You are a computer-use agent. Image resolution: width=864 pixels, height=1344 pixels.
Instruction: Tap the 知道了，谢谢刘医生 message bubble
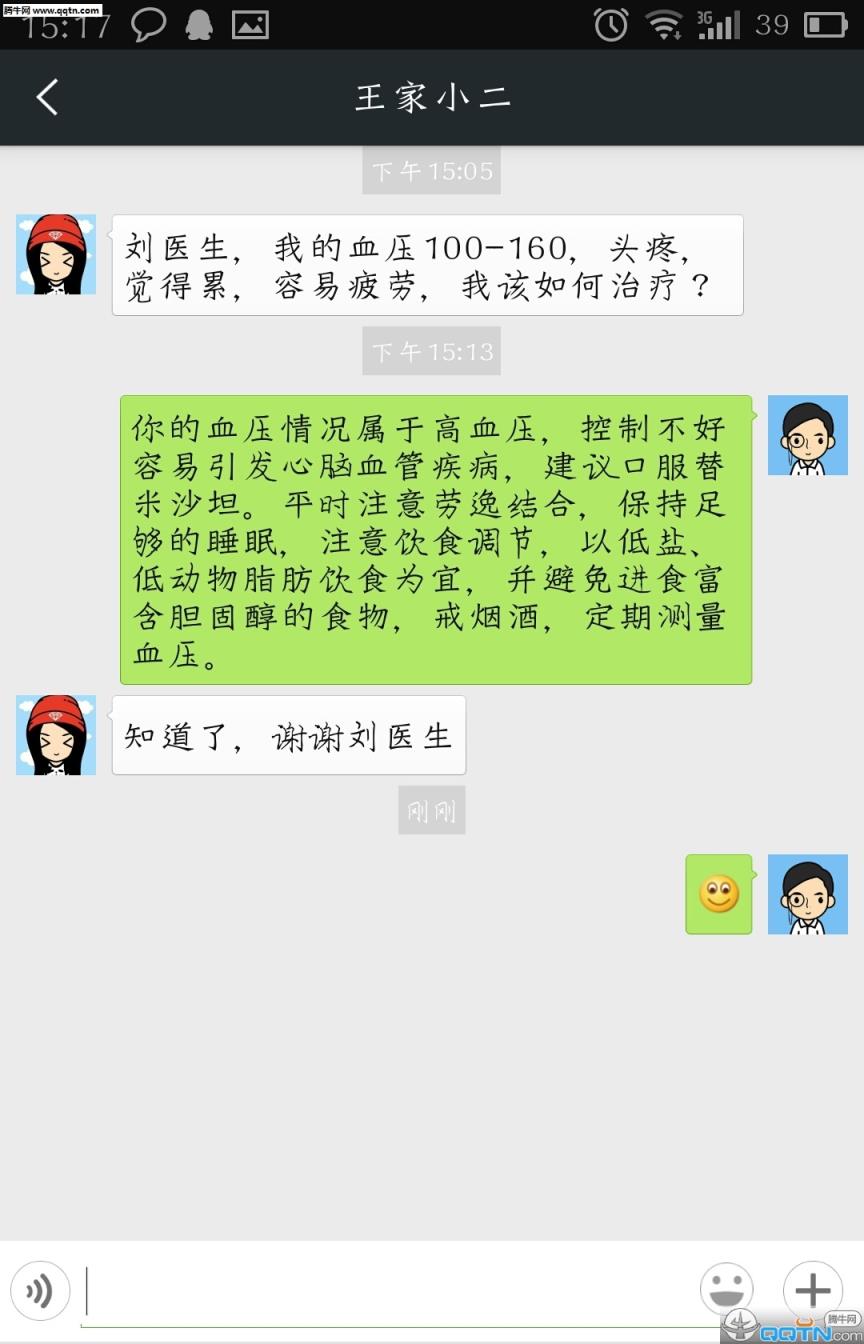click(x=288, y=735)
